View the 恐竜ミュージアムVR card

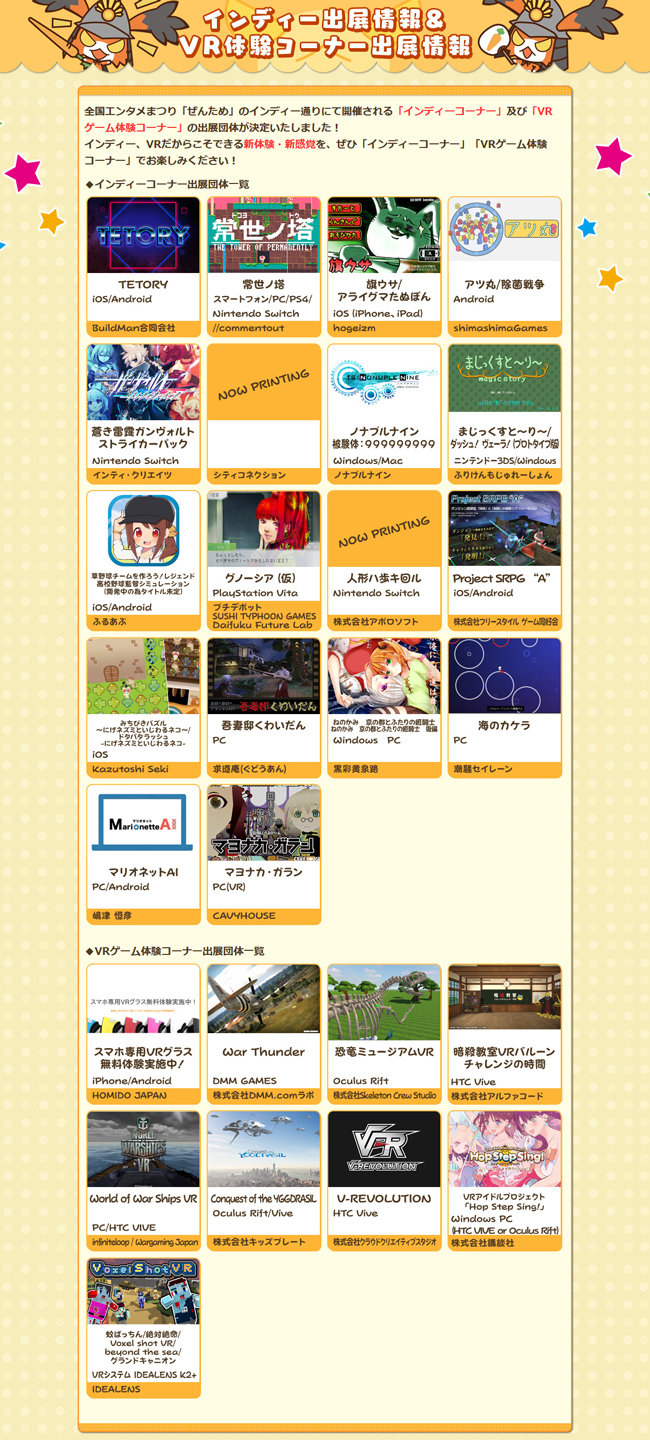(x=384, y=1033)
